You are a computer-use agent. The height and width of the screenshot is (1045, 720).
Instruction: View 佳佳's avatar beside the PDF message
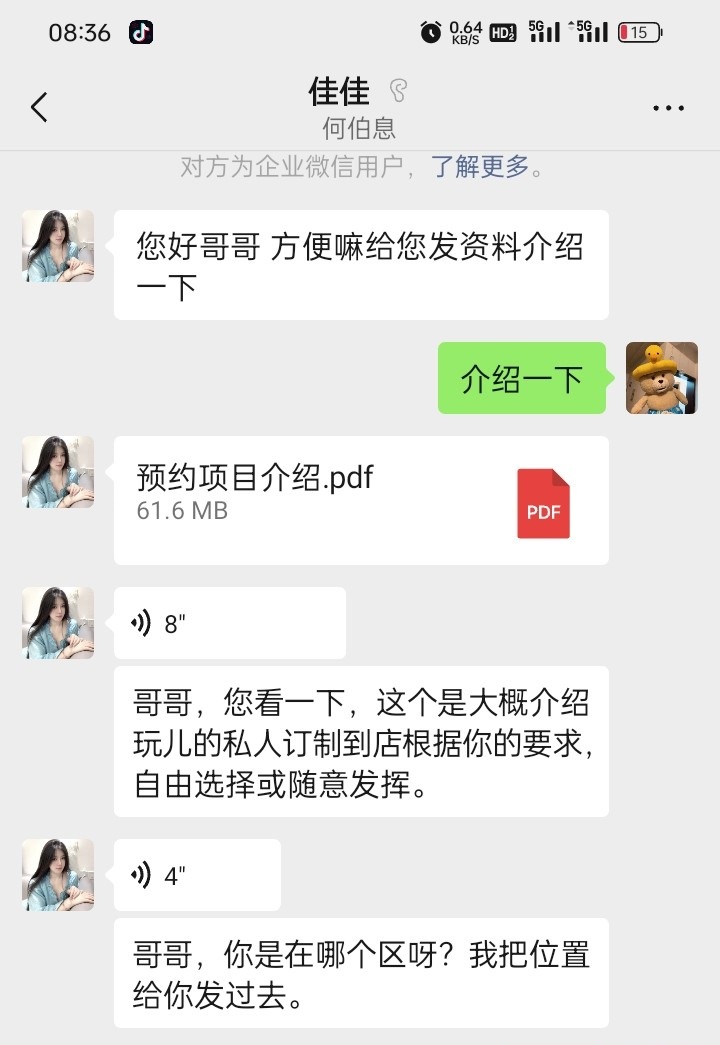[58, 472]
